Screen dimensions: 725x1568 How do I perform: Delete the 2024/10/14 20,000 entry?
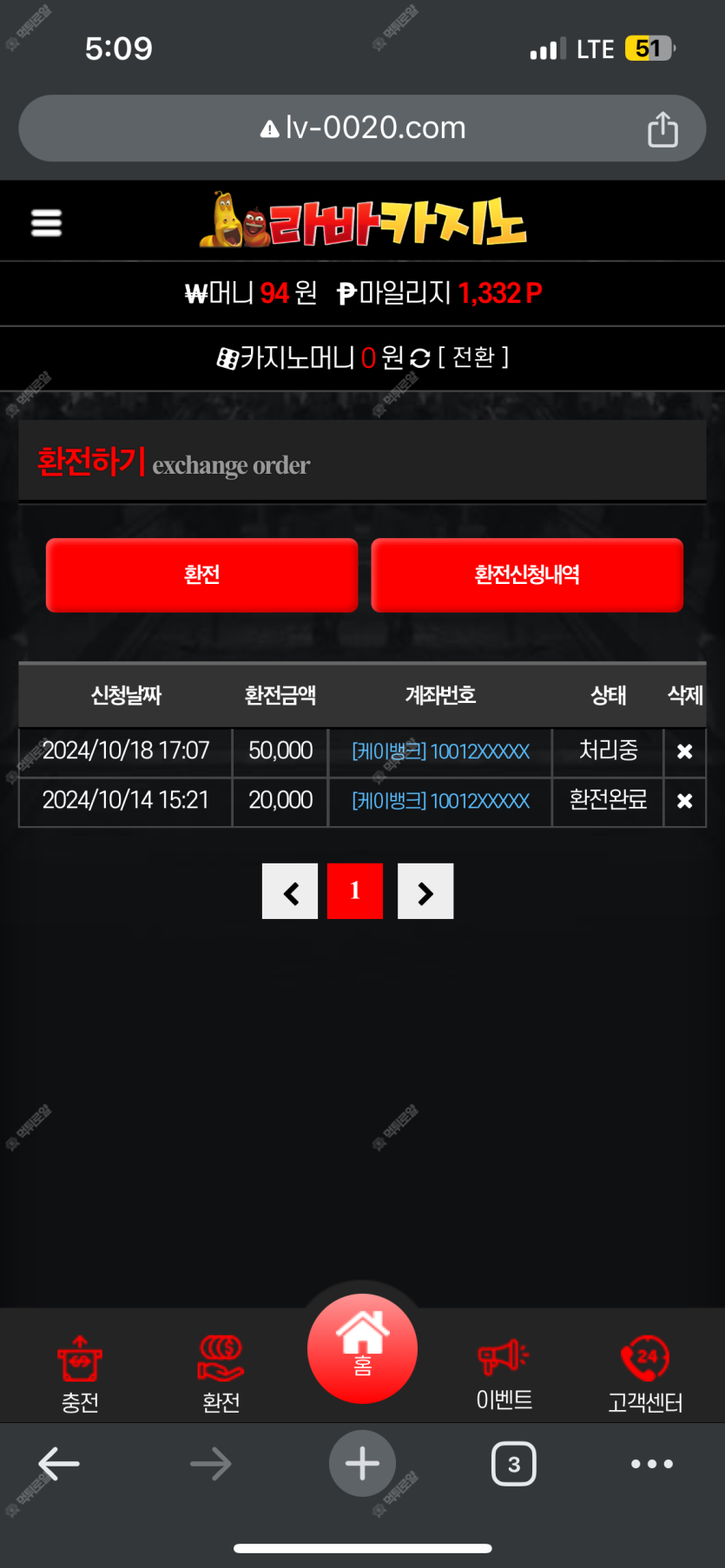click(684, 801)
